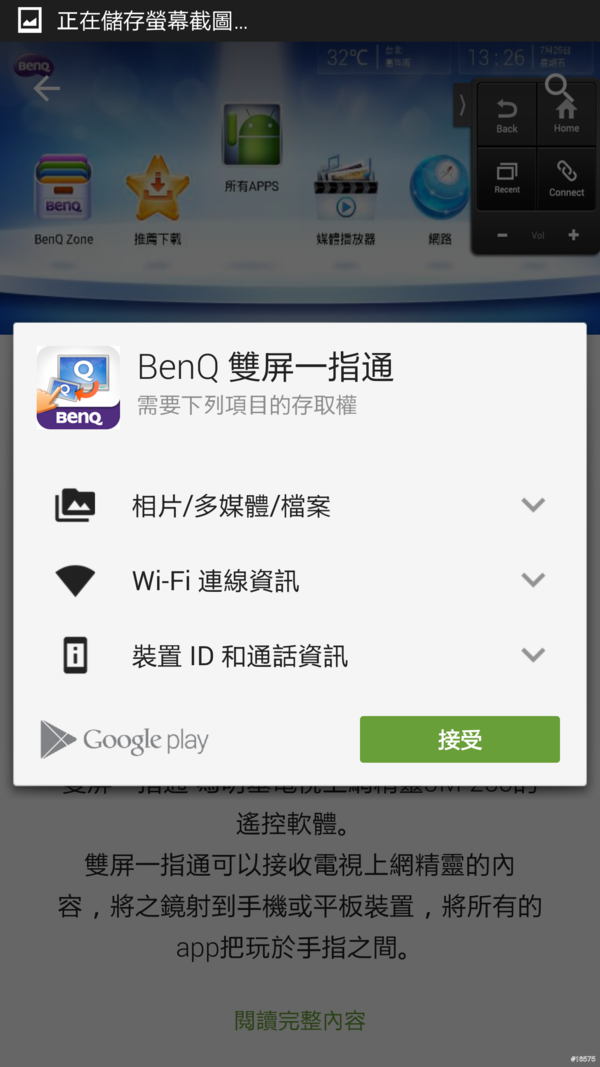Expand 相片/多媒體/檔案 permission details
This screenshot has width=600, height=1067.
point(533,505)
